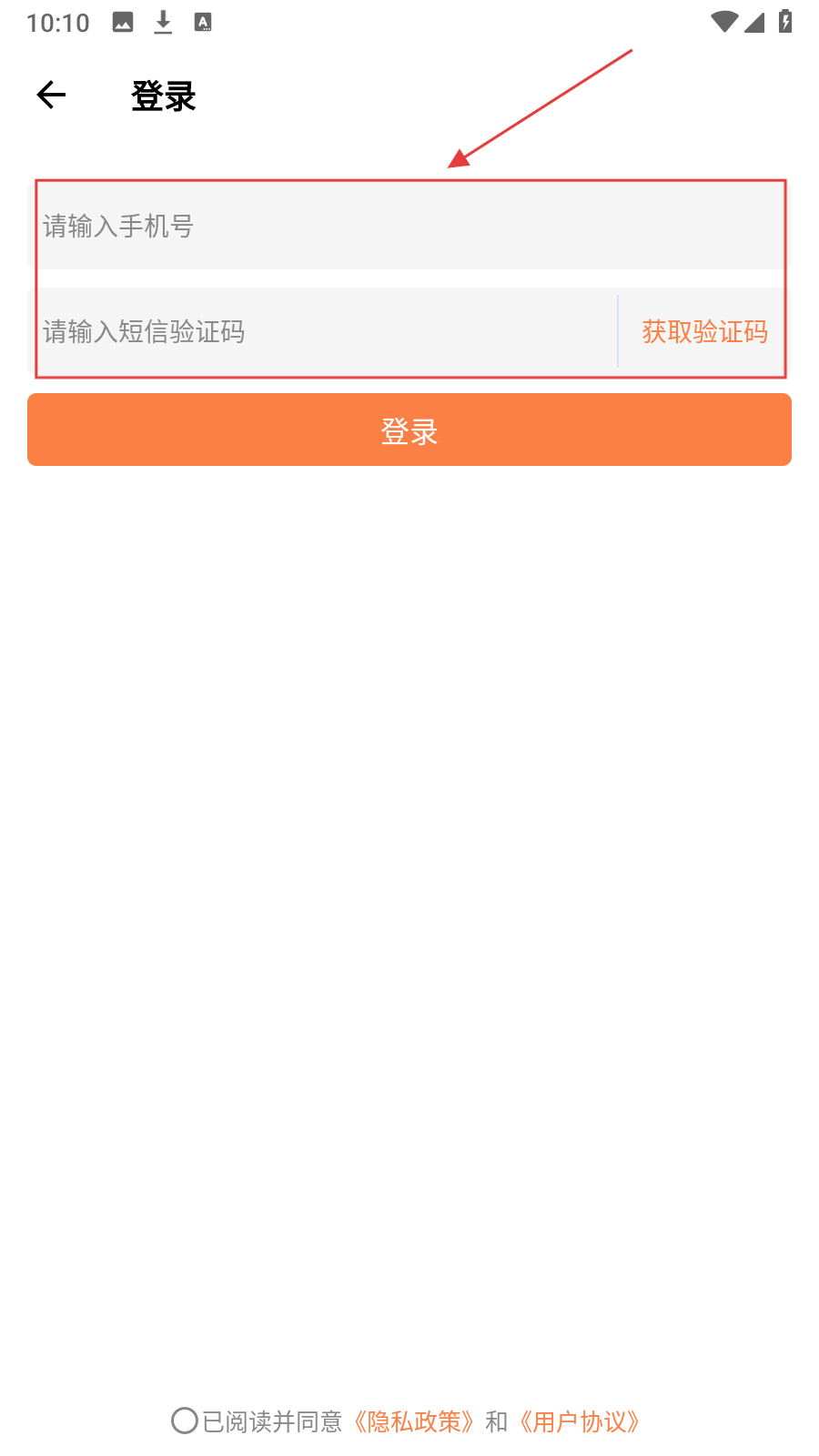Image resolution: width=819 pixels, height=1456 pixels.
Task: Tap the orange 登录 button
Action: 409,430
